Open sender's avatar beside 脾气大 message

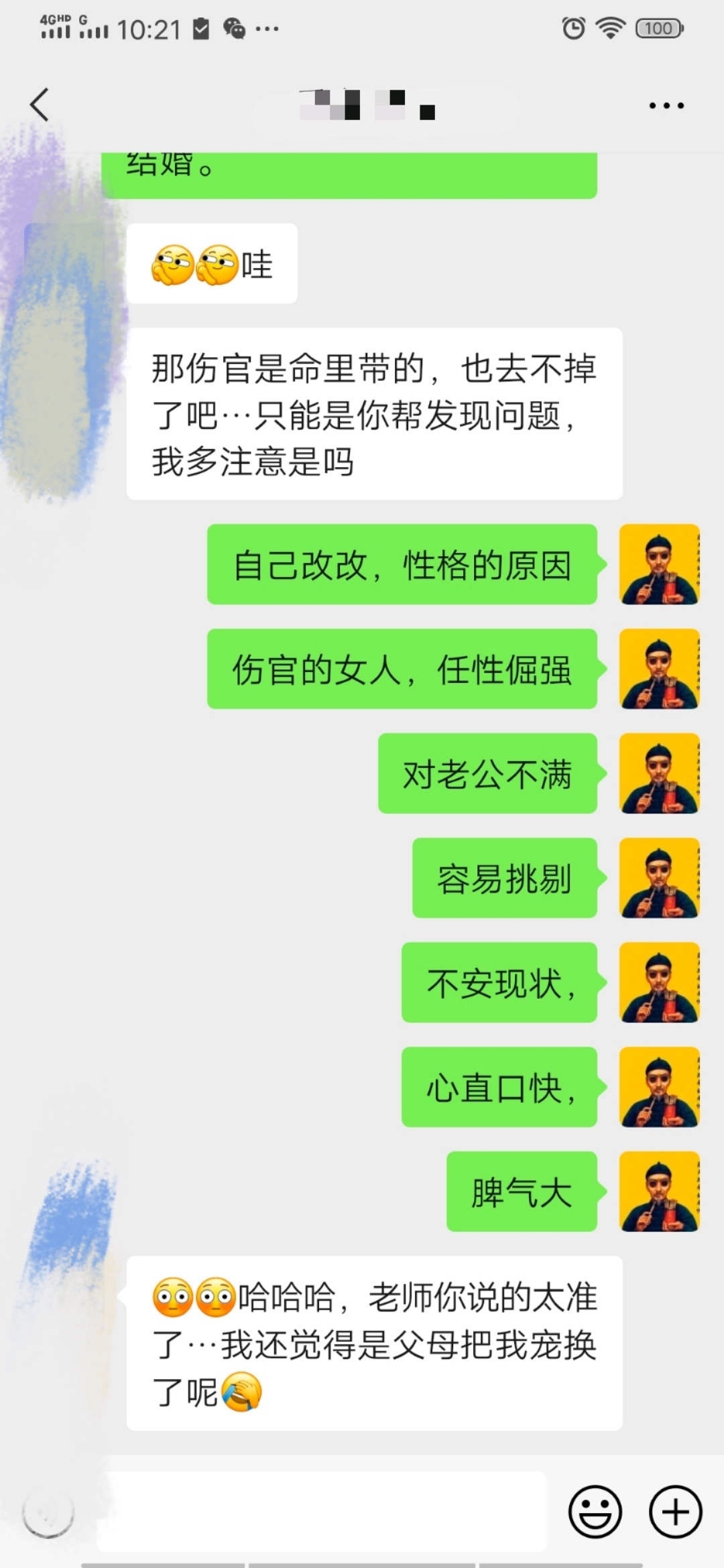[660, 1191]
